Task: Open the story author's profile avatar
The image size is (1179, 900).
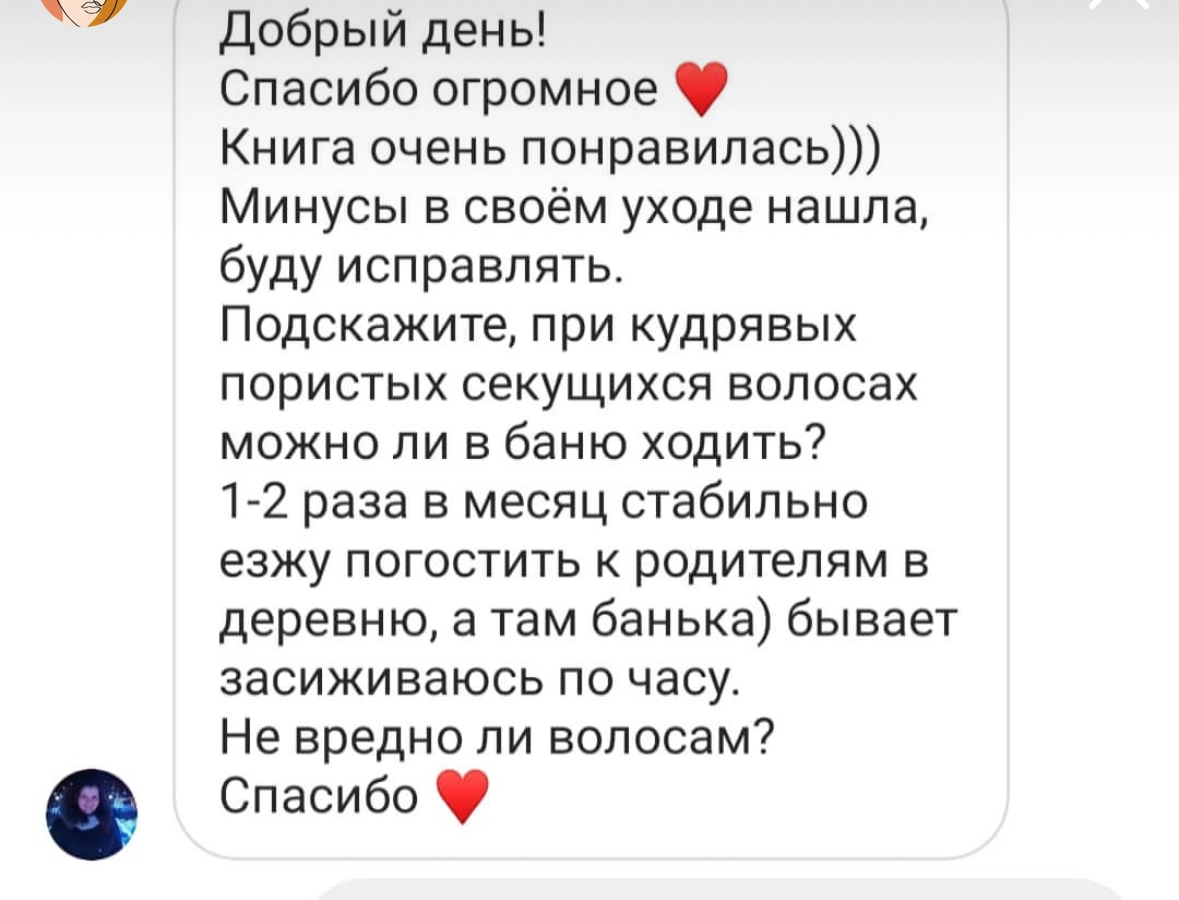Action: coord(87,8)
